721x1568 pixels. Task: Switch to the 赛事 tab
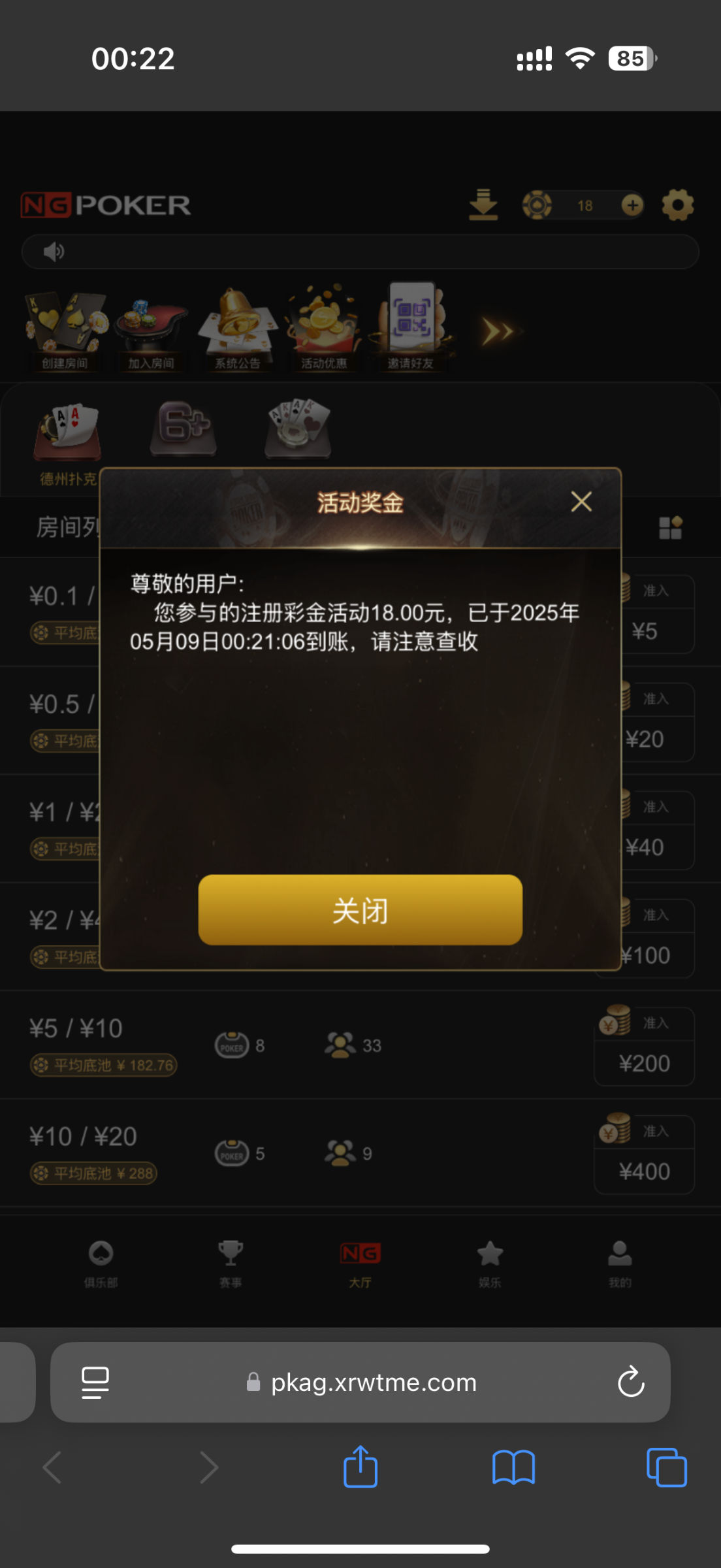(x=231, y=1263)
